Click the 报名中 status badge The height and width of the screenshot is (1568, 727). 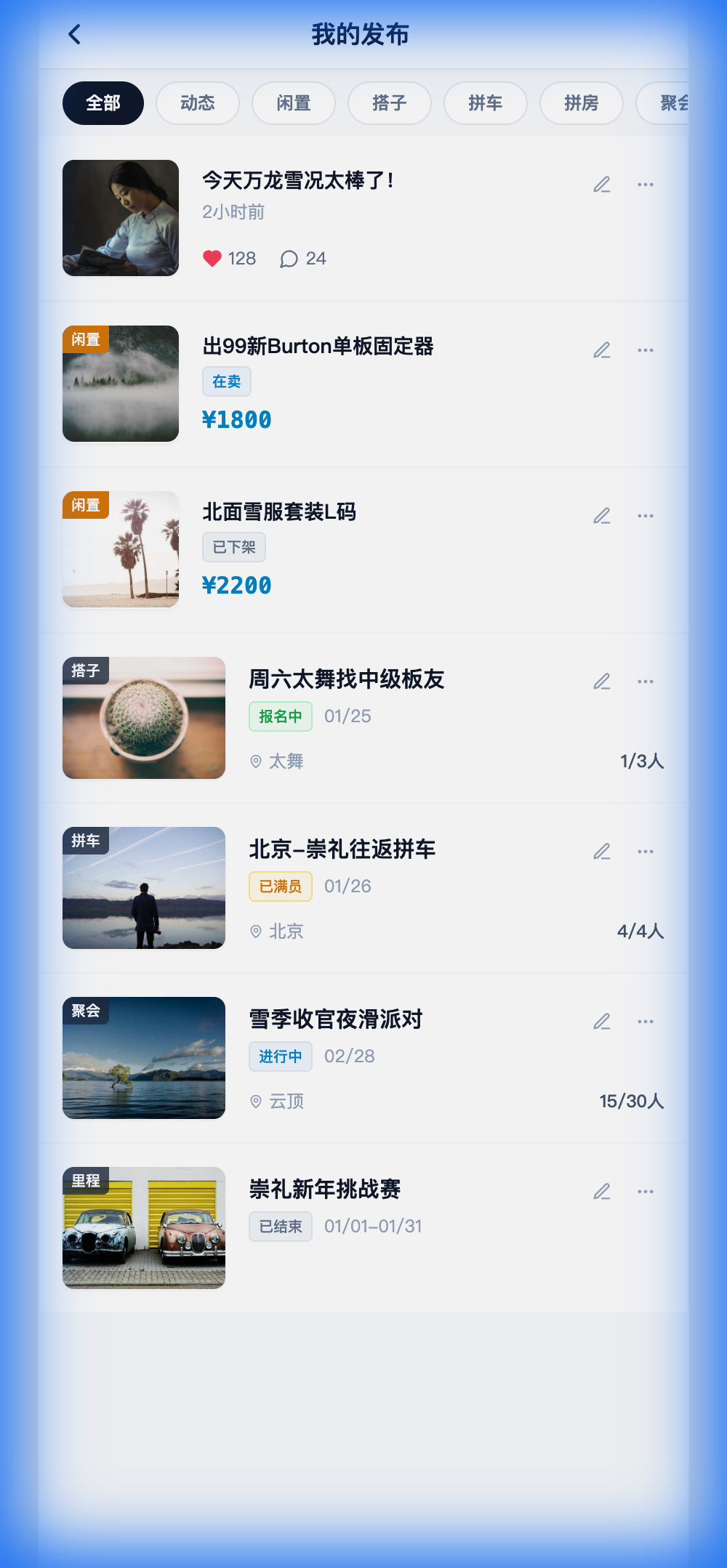pyautogui.click(x=281, y=716)
